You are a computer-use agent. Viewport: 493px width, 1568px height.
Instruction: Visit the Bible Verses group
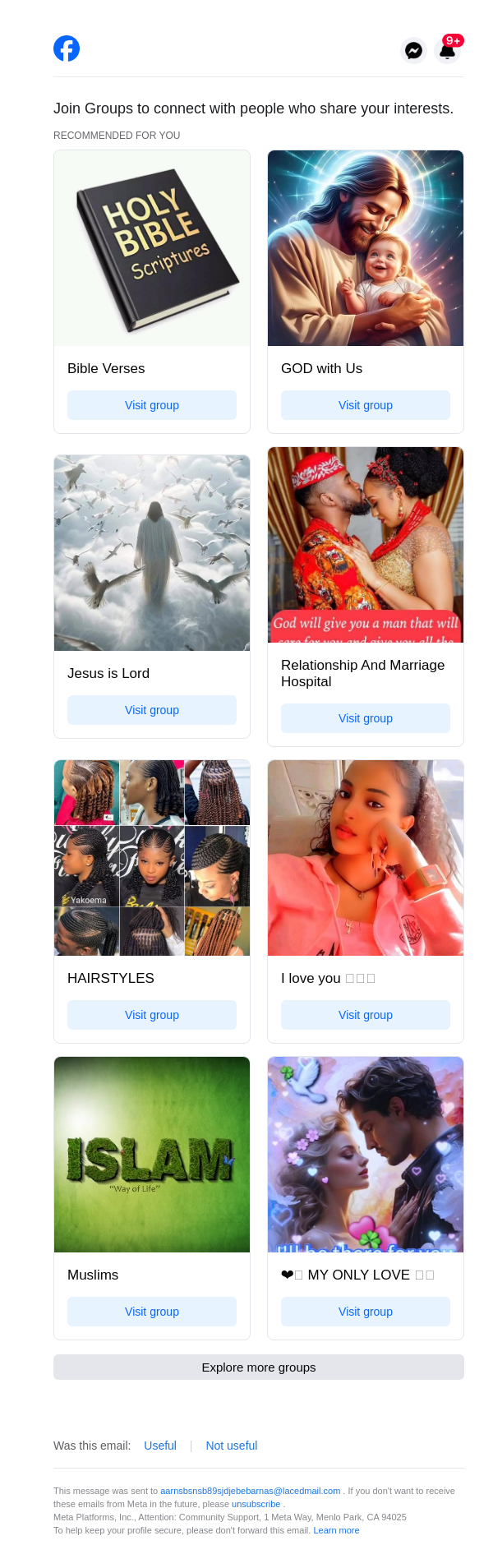[152, 405]
